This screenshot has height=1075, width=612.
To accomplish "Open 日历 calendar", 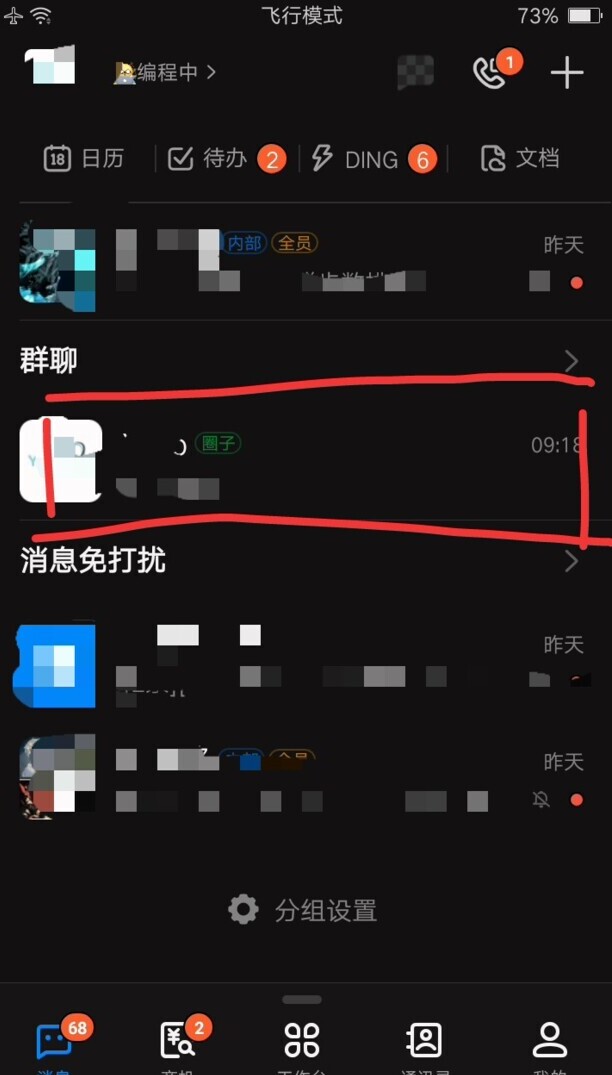I will pyautogui.click(x=84, y=158).
